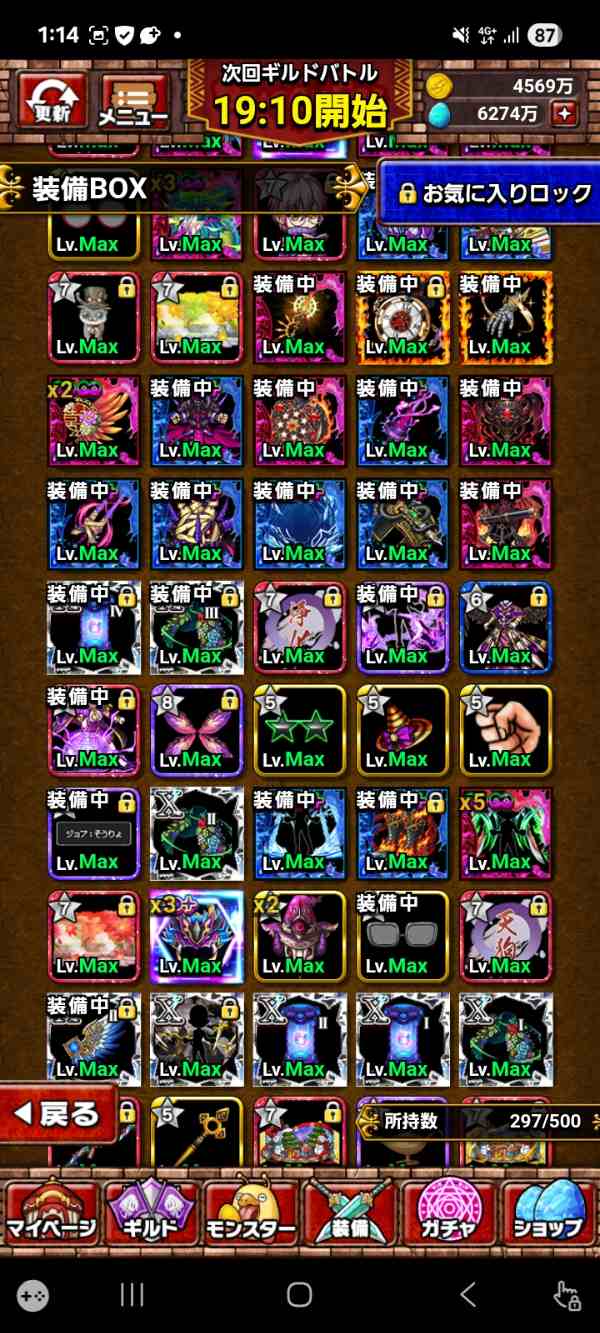Open the メニュー menu button
600x1333 pixels.
pyautogui.click(x=133, y=102)
